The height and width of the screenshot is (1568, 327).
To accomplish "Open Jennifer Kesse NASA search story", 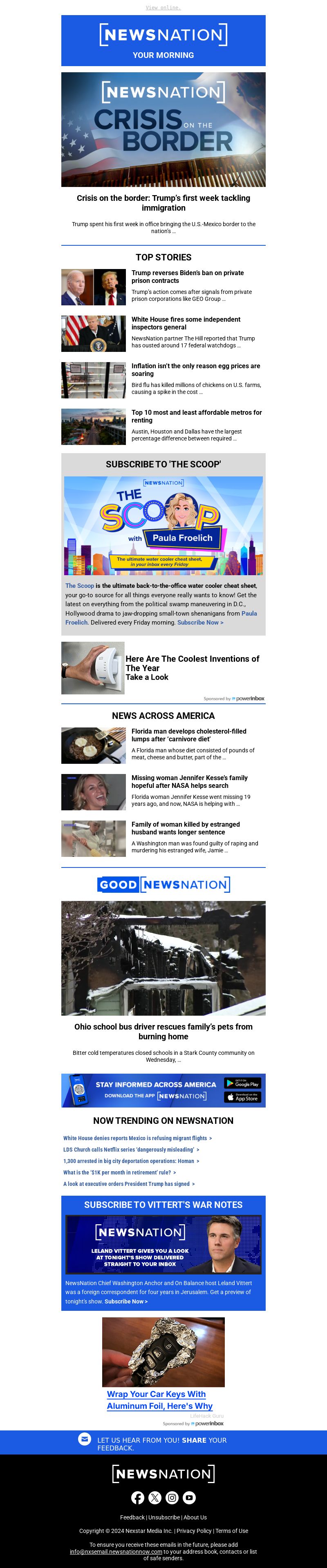I will (x=189, y=781).
